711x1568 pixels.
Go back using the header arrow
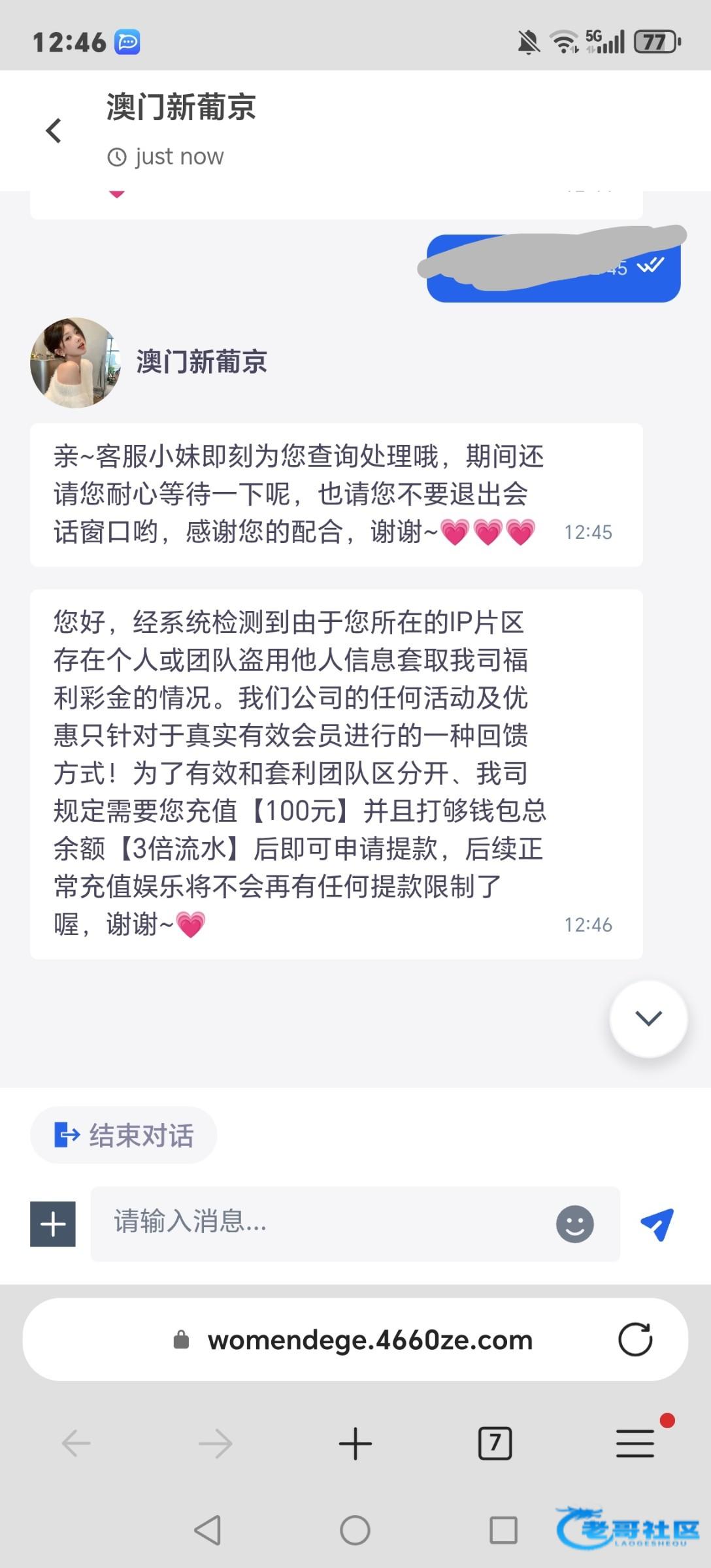[54, 131]
